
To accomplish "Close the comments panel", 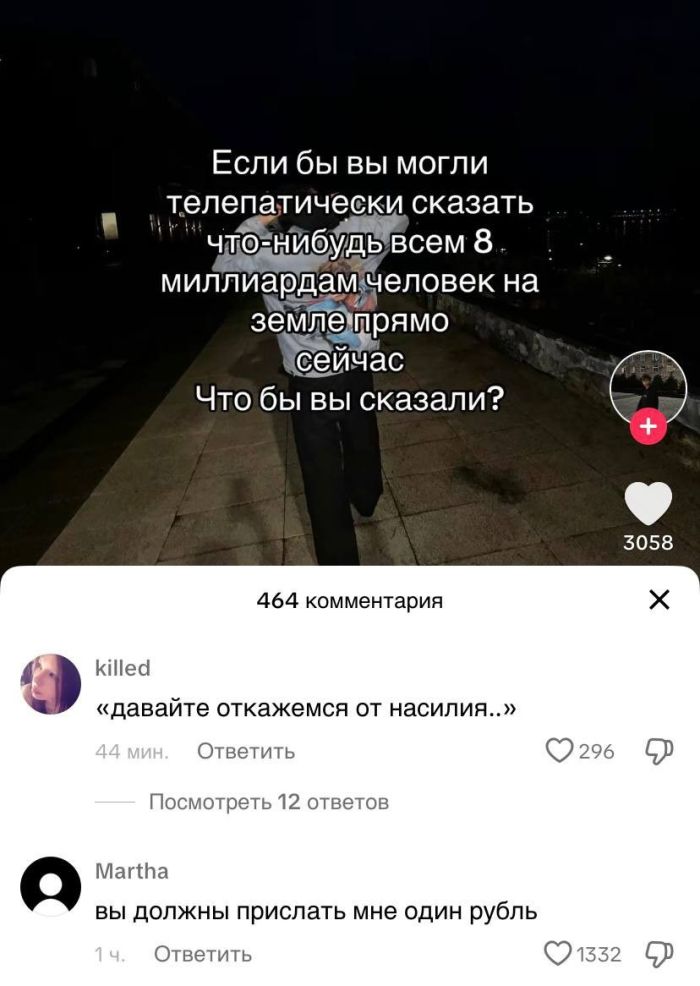I will pyautogui.click(x=658, y=600).
